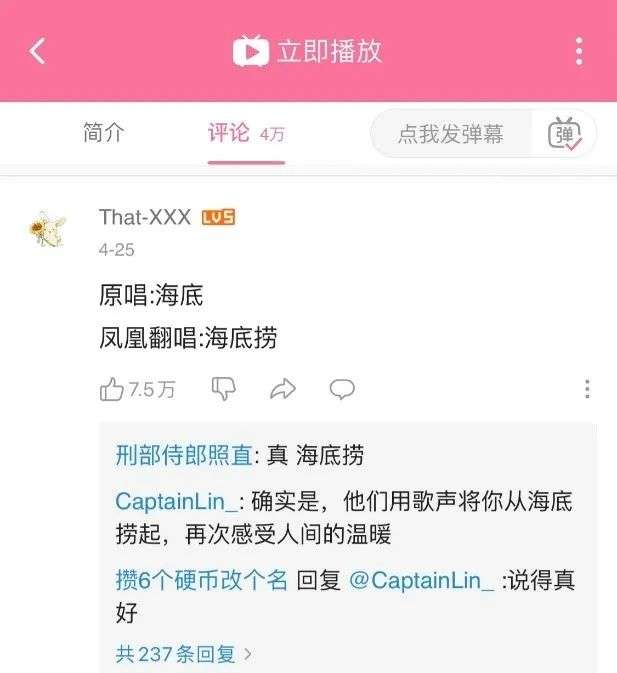Share That-XXX's comment
Image resolution: width=617 pixels, height=673 pixels.
[x=283, y=389]
